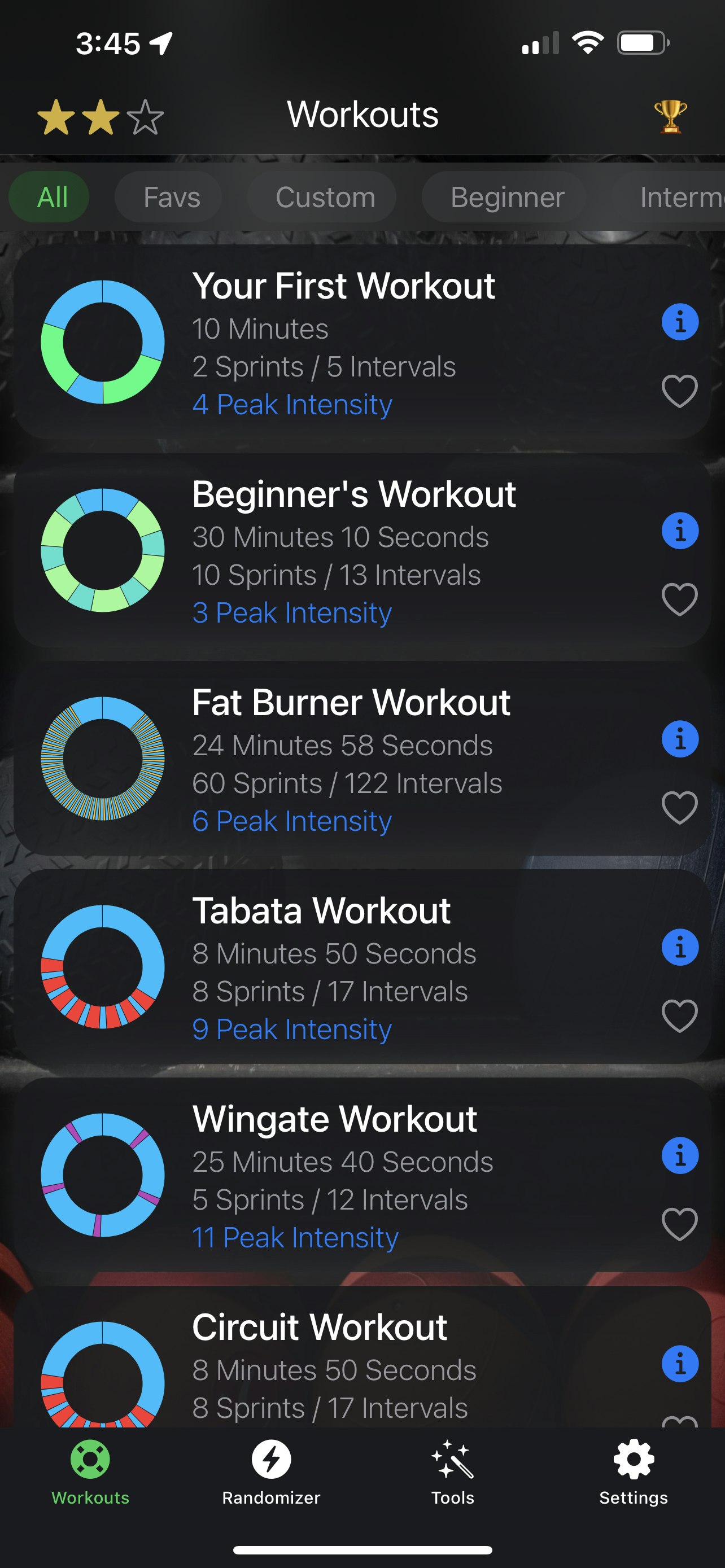Viewport: 725px width, 1568px height.
Task: Select the Favs filter chip
Action: pos(172,197)
